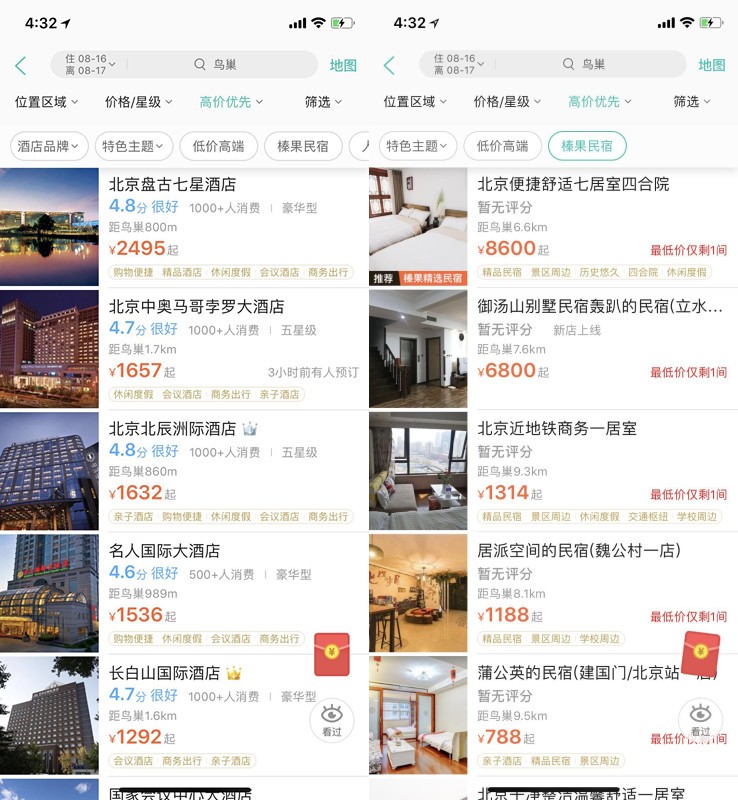The width and height of the screenshot is (738, 800).
Task: Select 北京北辰洲际酒店 from results
Action: pyautogui.click(x=172, y=429)
